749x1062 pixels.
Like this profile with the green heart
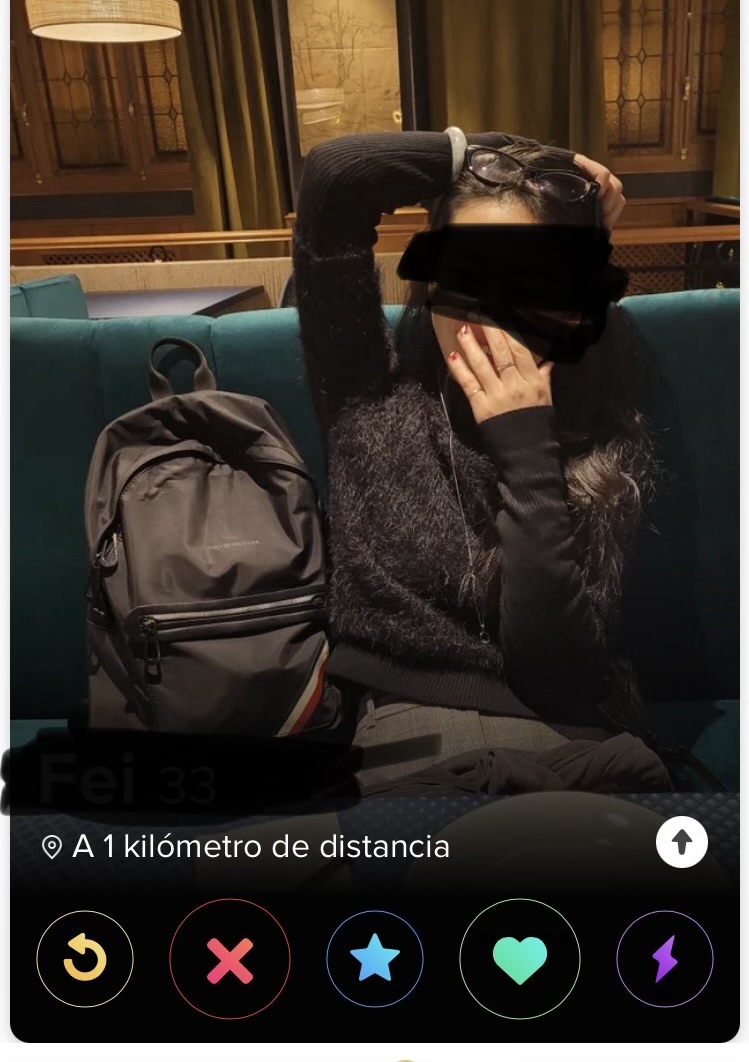[520, 959]
